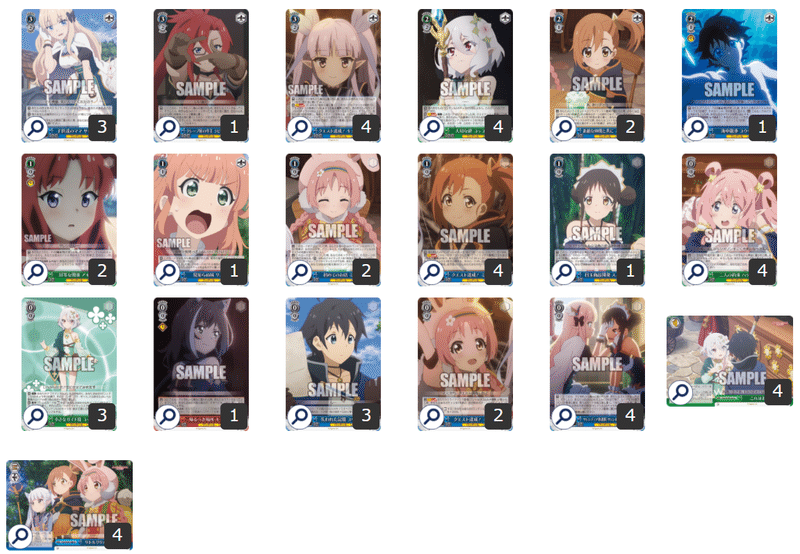Enlarge the orange ponytail girl card
This screenshot has height=554, width=800.
pyautogui.click(x=564, y=128)
